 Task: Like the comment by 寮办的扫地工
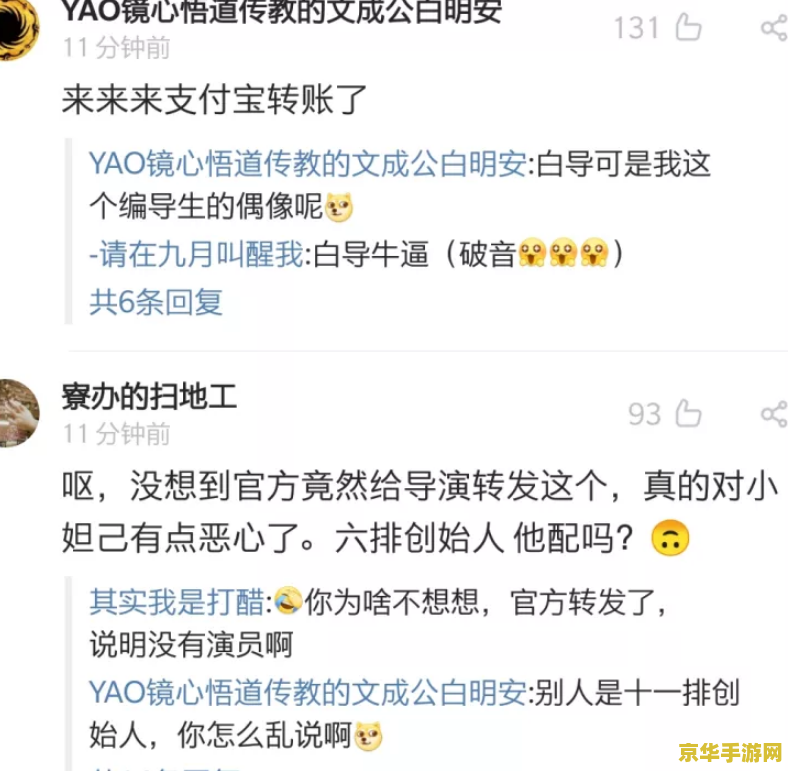click(x=688, y=413)
